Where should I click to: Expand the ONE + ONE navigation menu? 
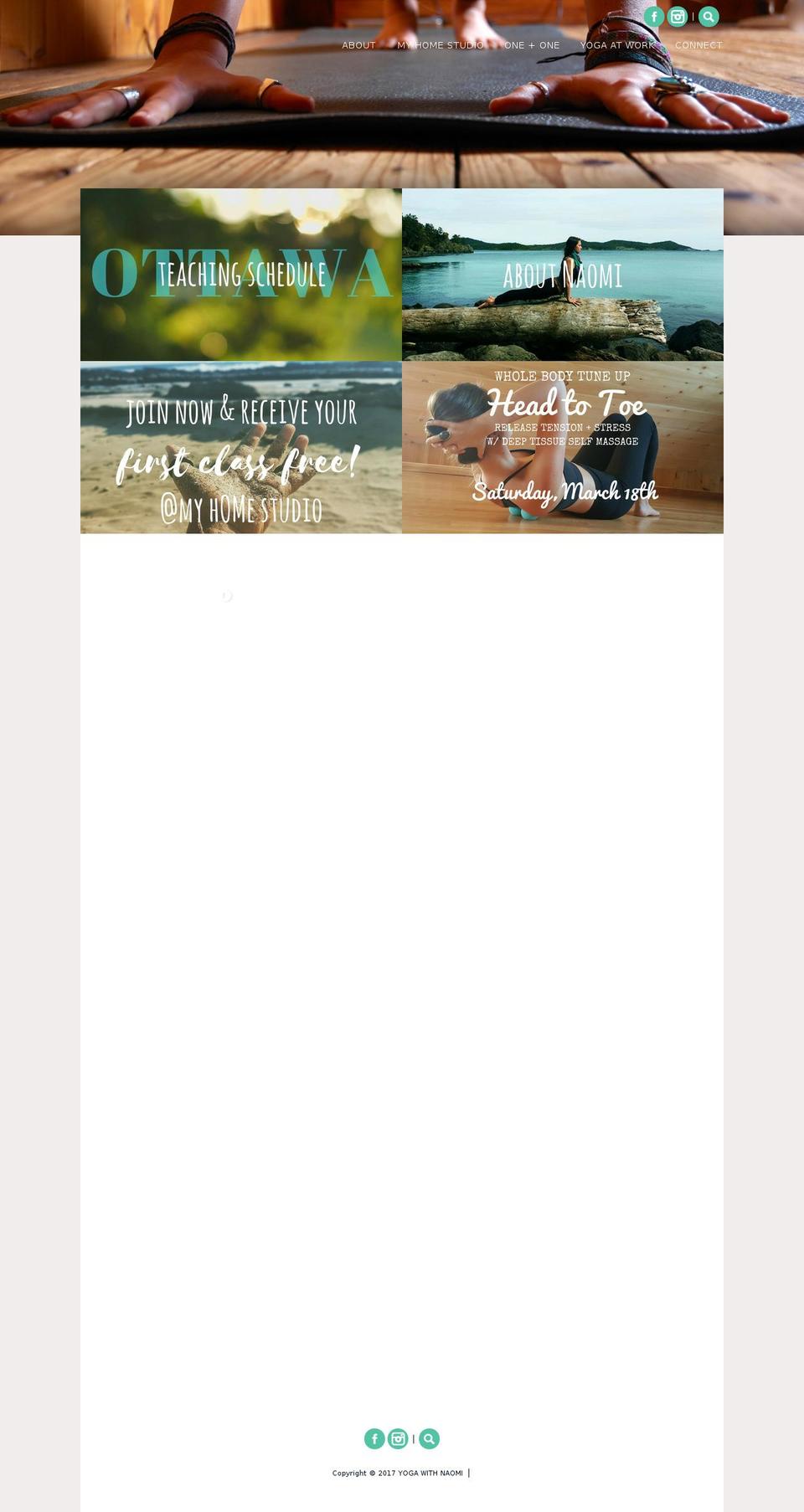point(532,45)
